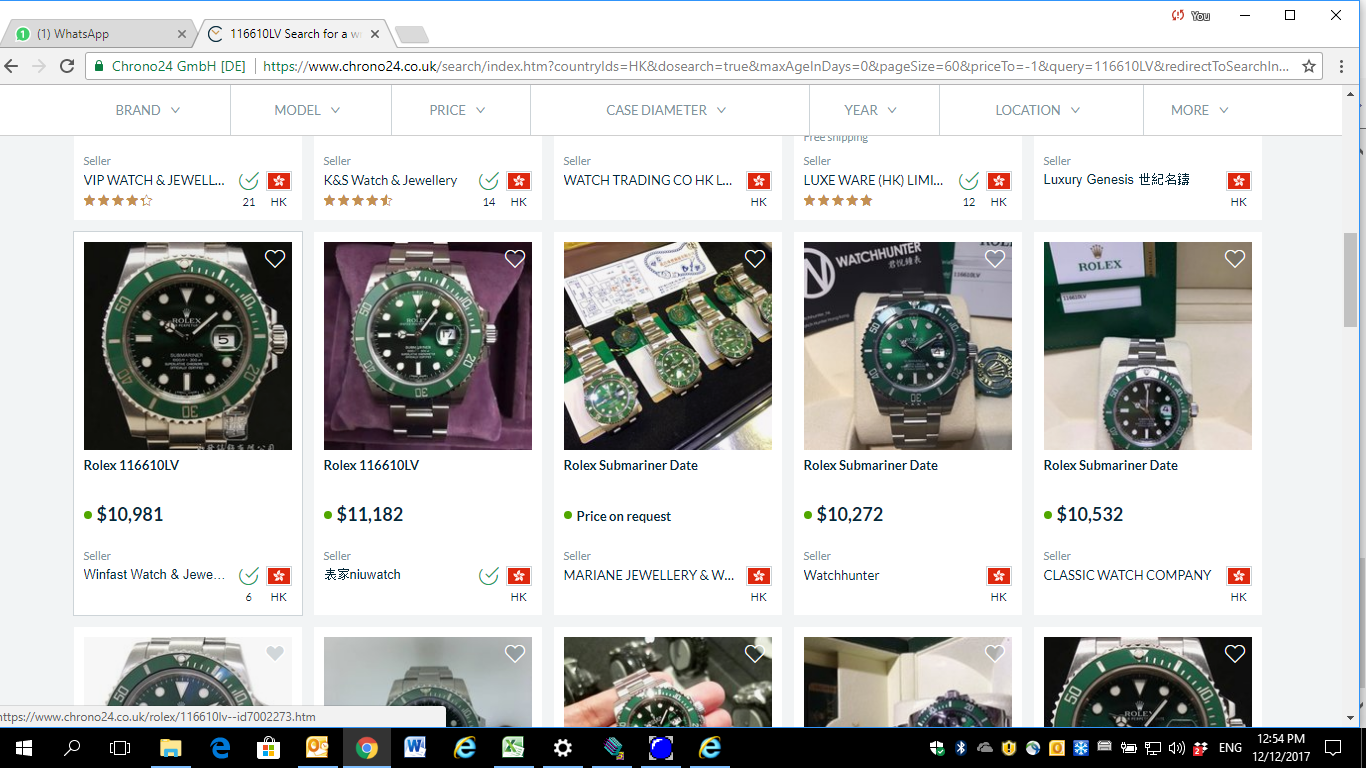Expand the YEAR filter dropdown
Image resolution: width=1366 pixels, height=768 pixels.
pyautogui.click(x=870, y=110)
